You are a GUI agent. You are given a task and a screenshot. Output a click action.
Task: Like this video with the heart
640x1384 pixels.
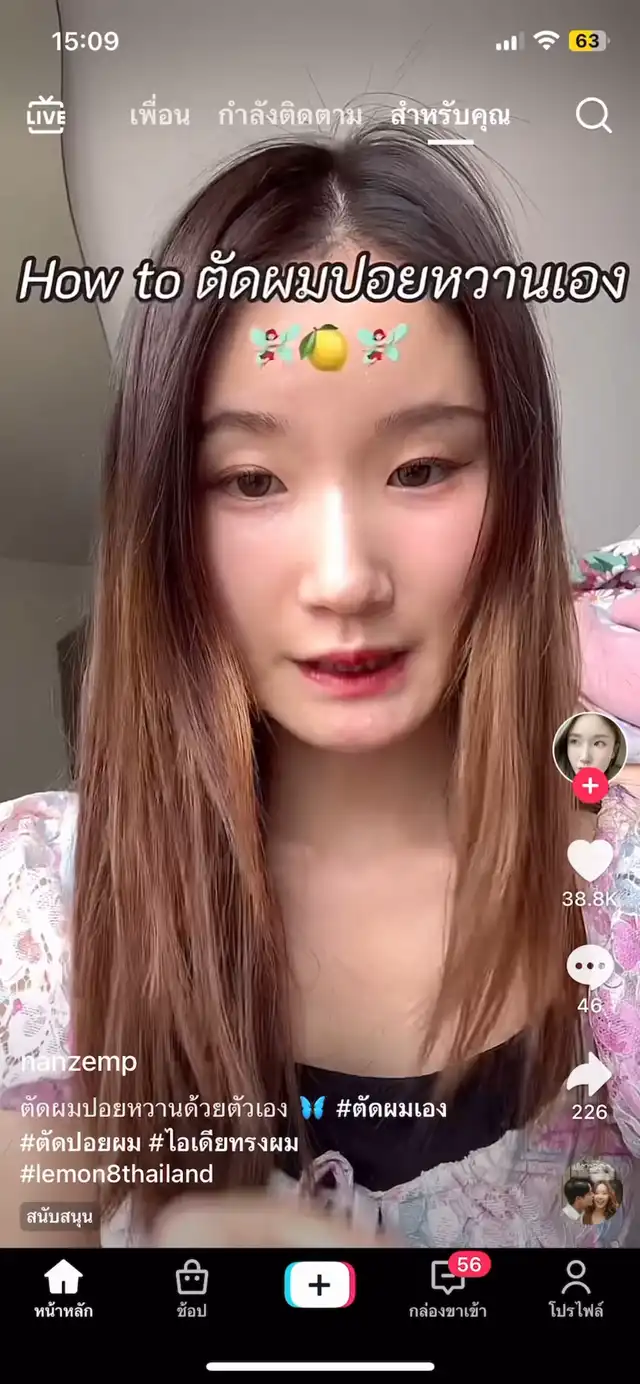590,861
